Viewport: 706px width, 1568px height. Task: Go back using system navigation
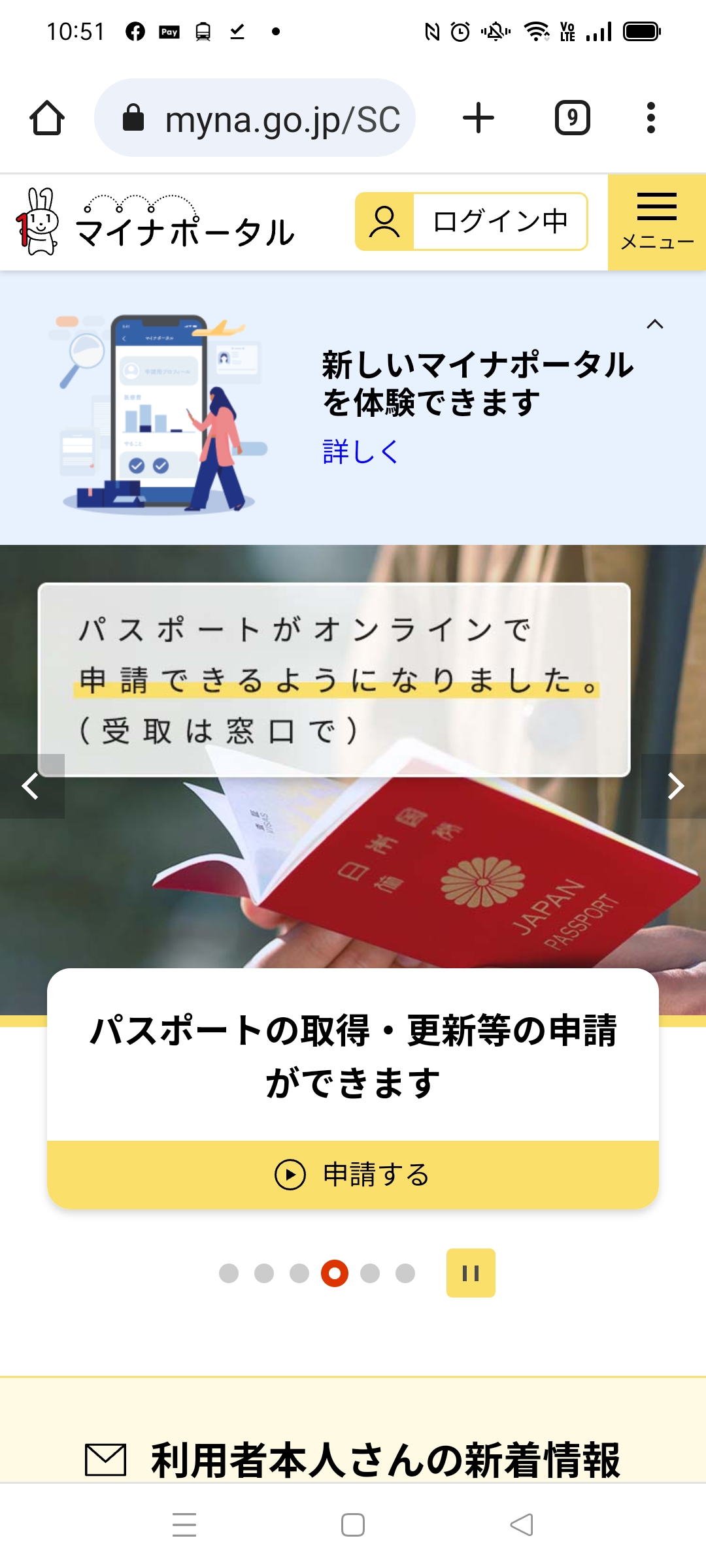[x=522, y=1525]
